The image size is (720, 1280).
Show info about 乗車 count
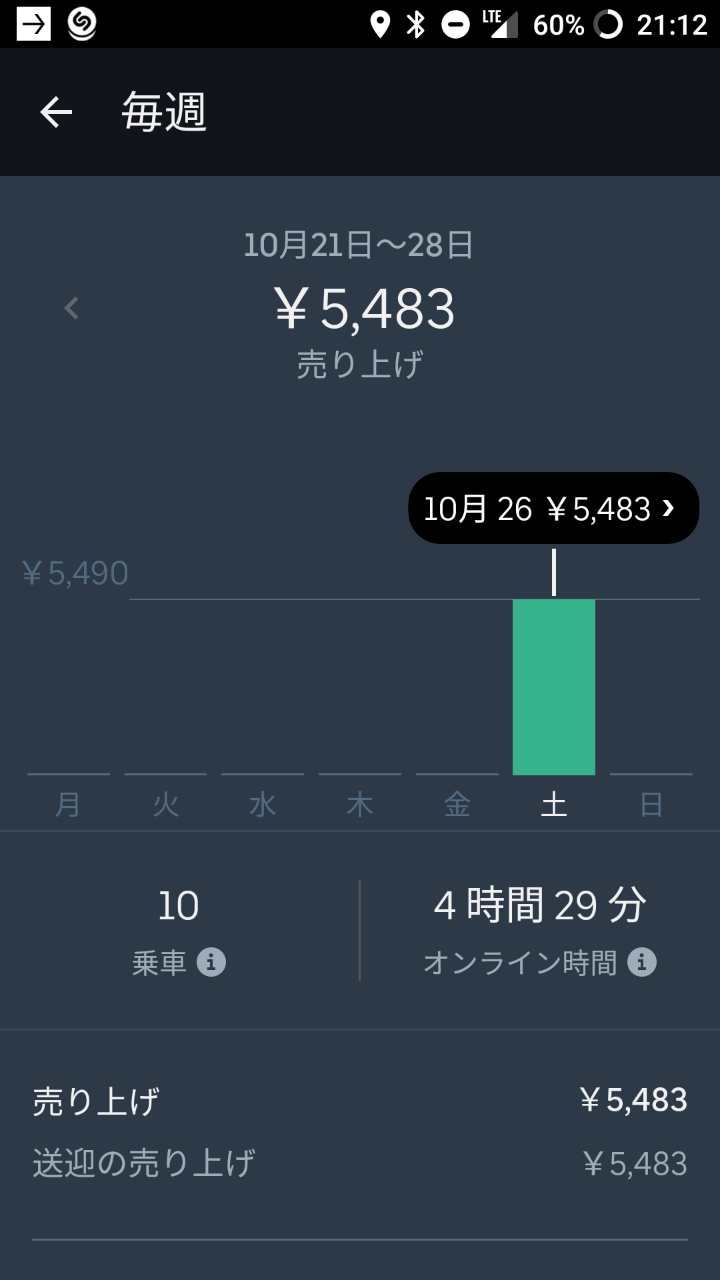pyautogui.click(x=210, y=963)
